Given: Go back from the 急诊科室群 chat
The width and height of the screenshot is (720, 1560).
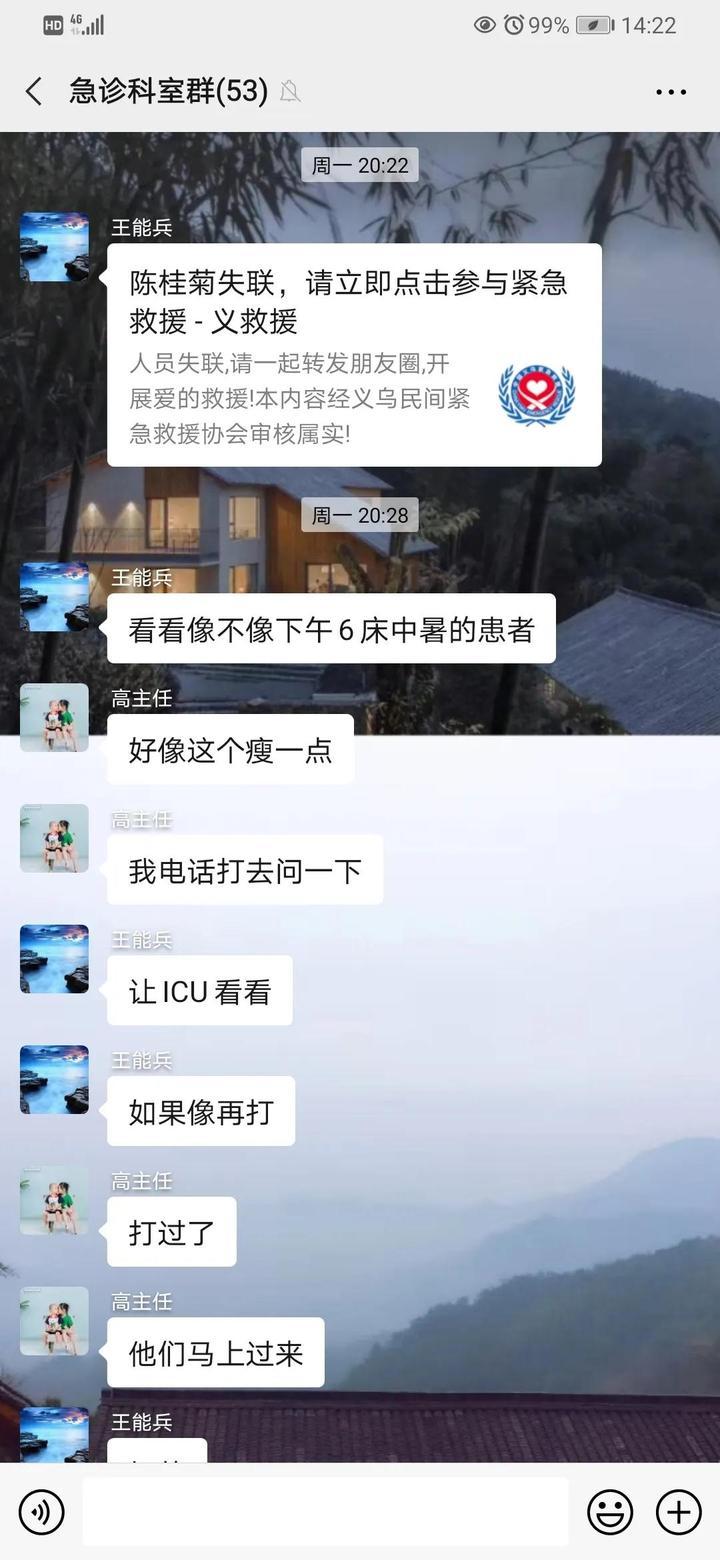Looking at the screenshot, I should coord(34,92).
